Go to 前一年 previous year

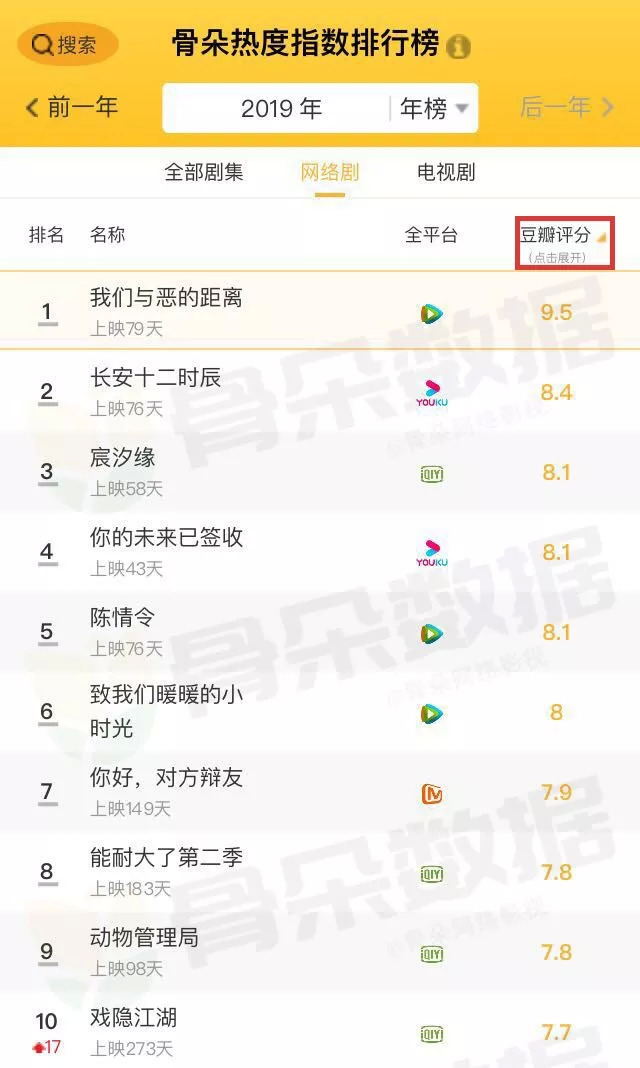click(72, 107)
